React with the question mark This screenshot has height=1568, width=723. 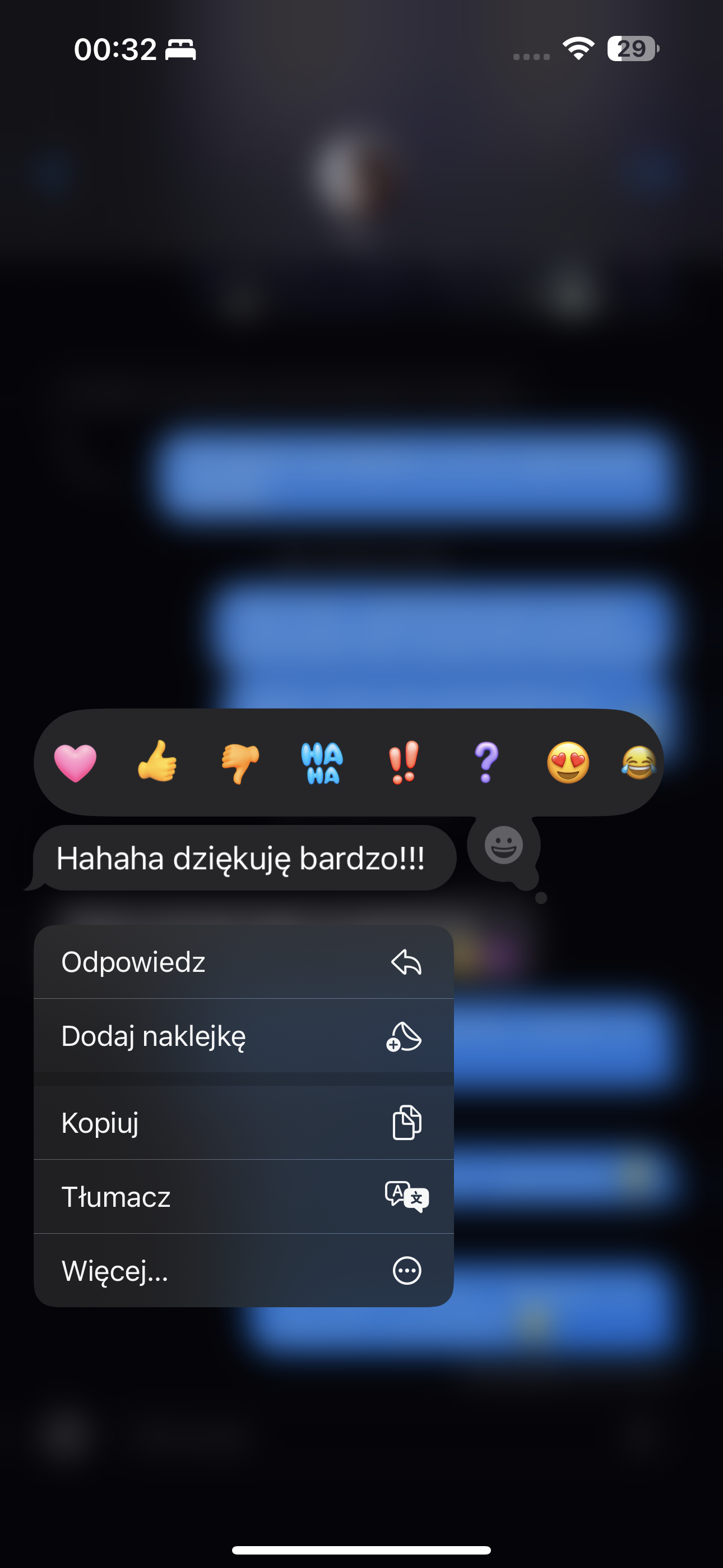point(486,762)
